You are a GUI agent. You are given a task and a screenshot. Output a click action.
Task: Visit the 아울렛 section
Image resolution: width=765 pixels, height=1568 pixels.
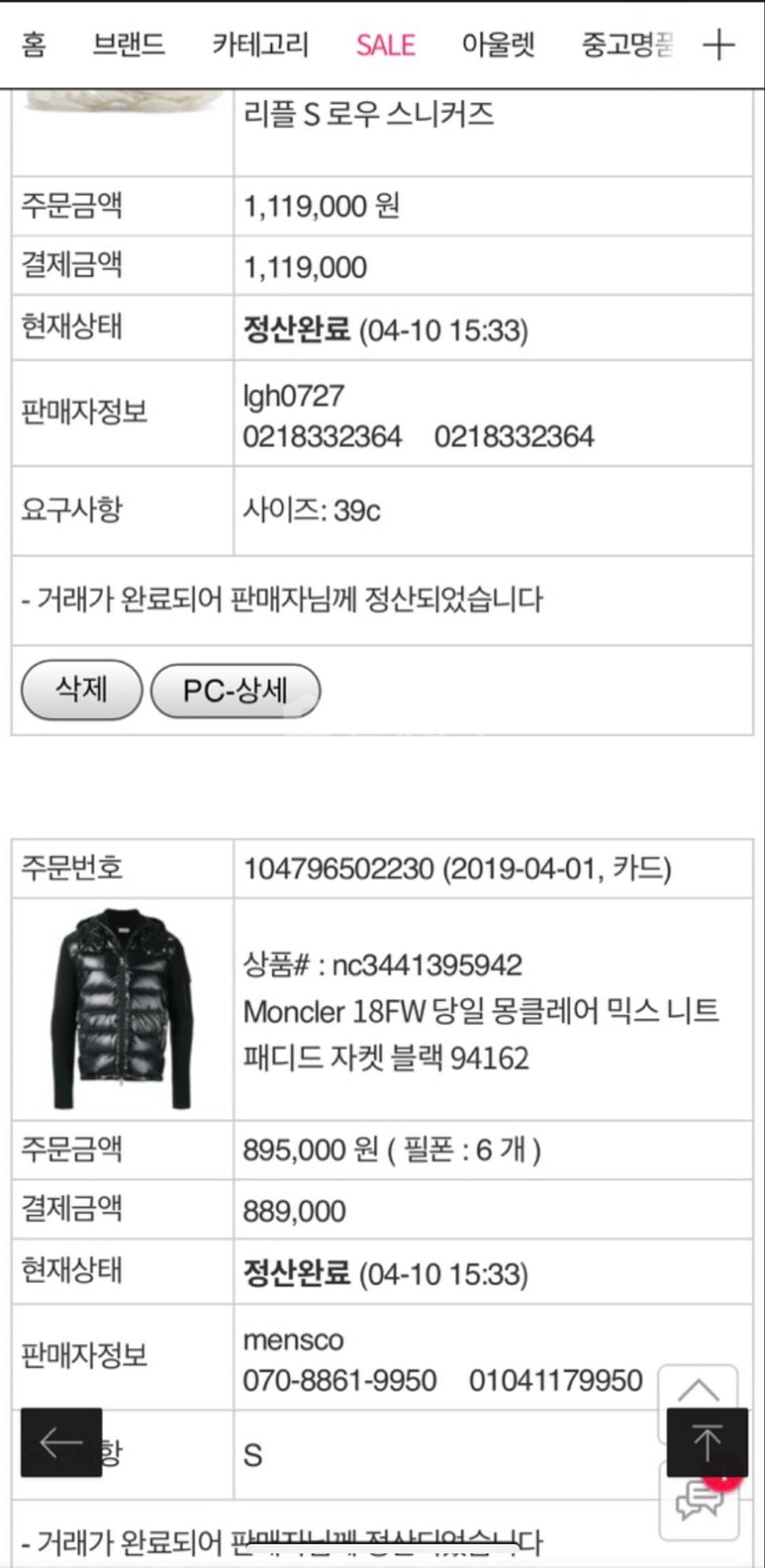(500, 44)
